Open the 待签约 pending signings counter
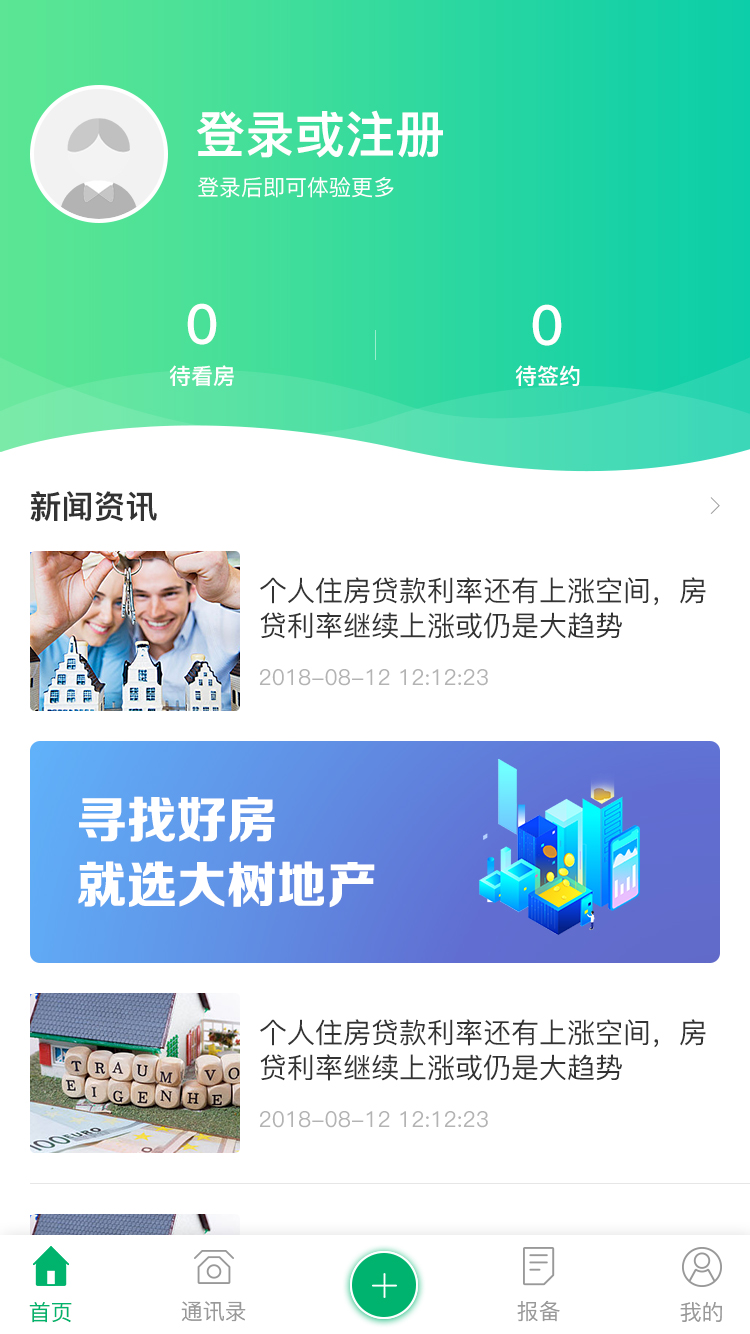Image resolution: width=750 pixels, height=1334 pixels. 545,340
